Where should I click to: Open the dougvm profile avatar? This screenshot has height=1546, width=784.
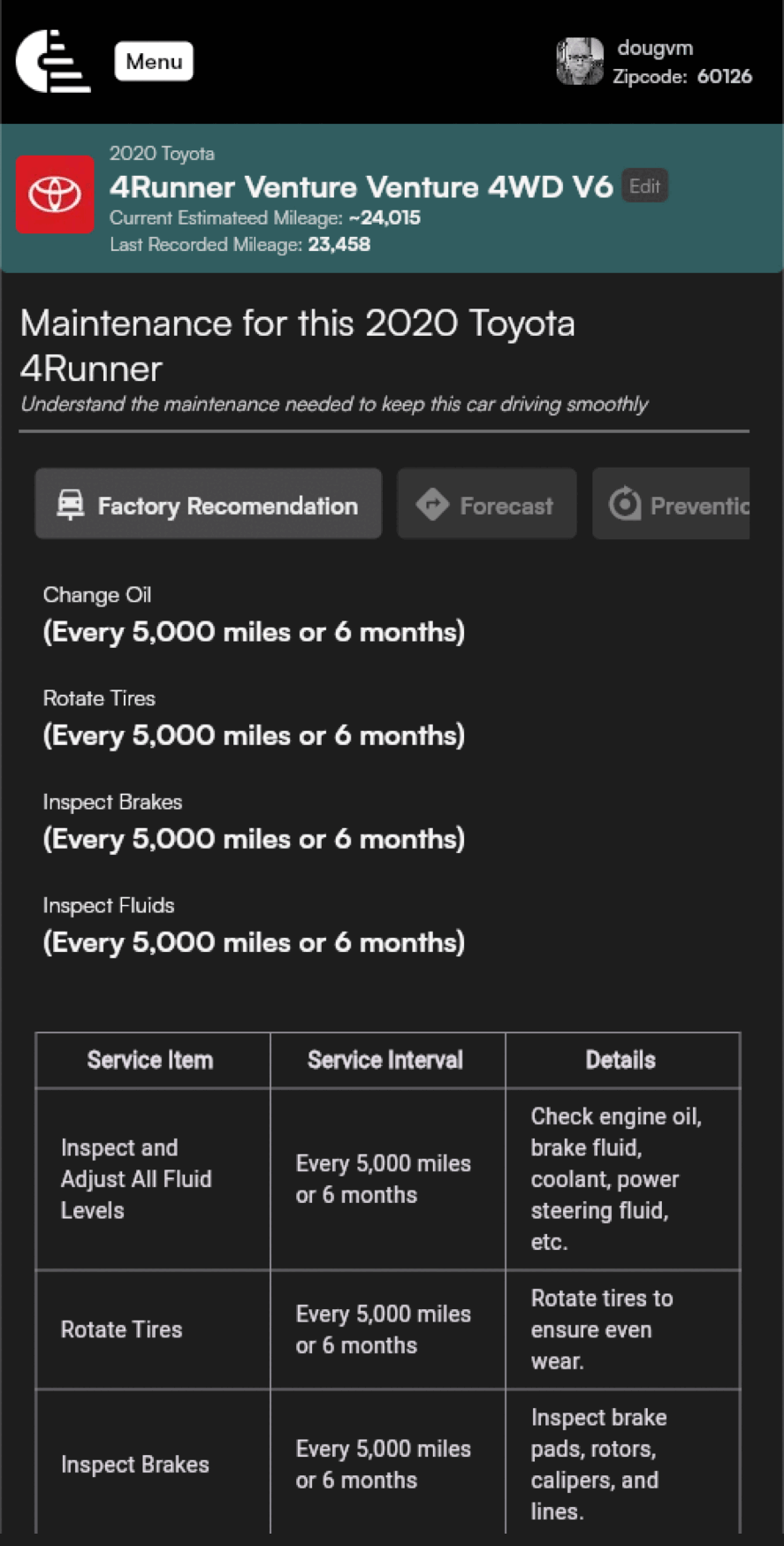click(x=580, y=62)
